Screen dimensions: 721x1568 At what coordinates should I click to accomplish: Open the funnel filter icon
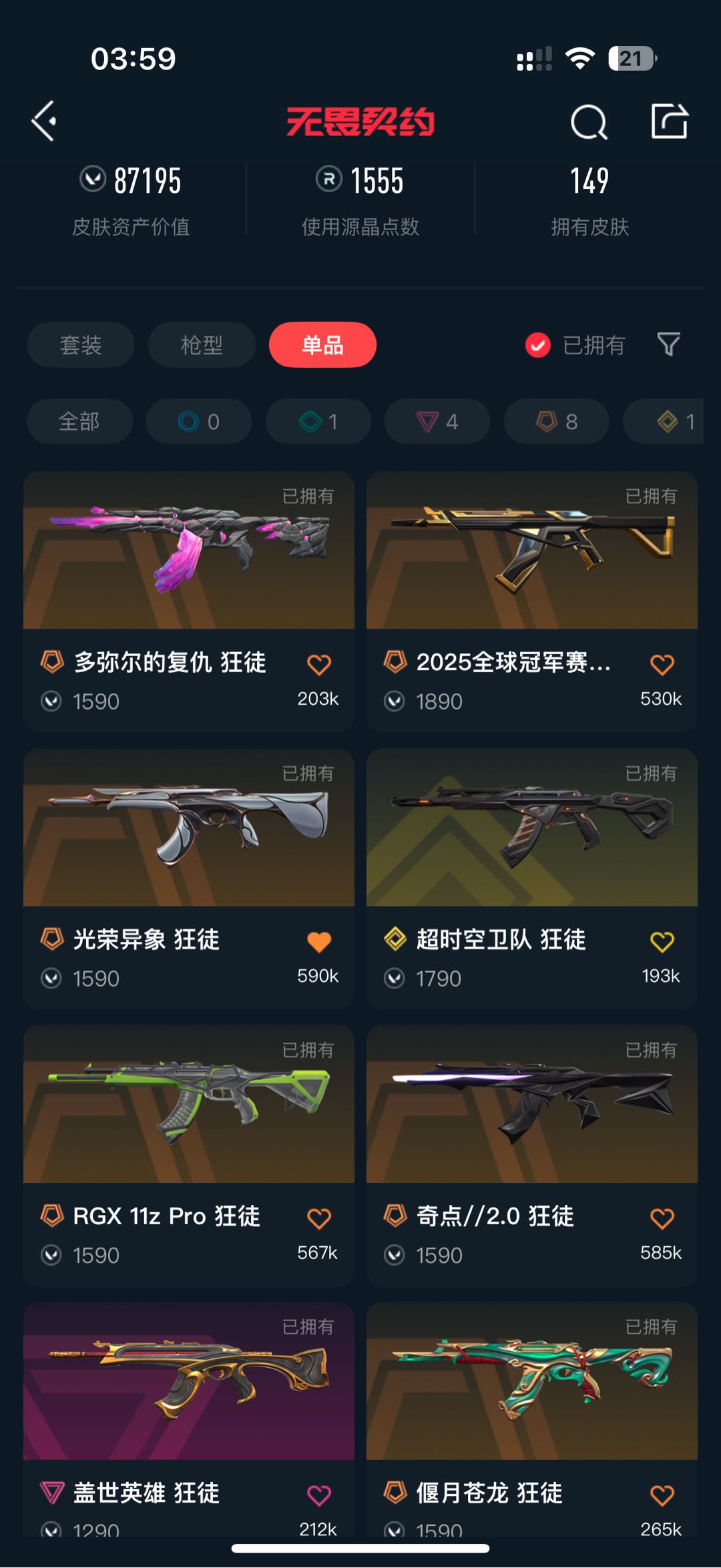tap(668, 344)
